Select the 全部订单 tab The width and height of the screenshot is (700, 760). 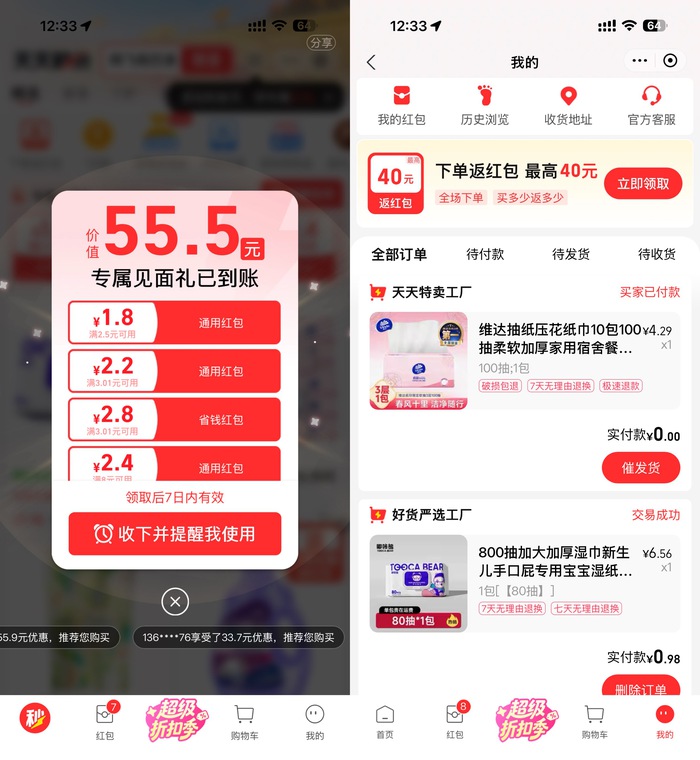coord(399,254)
